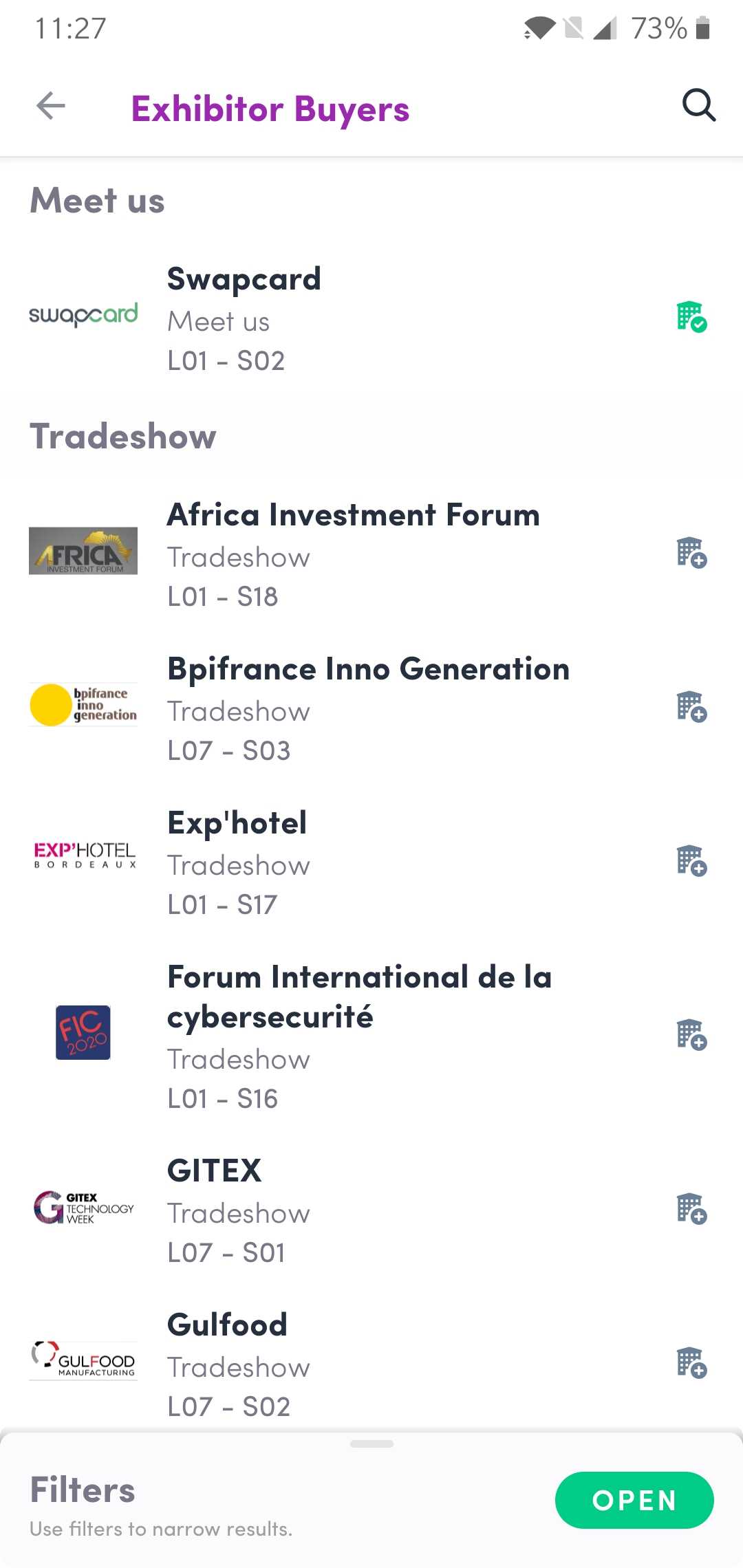
Task: Save Forum International de la cybersecurité
Action: [691, 1034]
